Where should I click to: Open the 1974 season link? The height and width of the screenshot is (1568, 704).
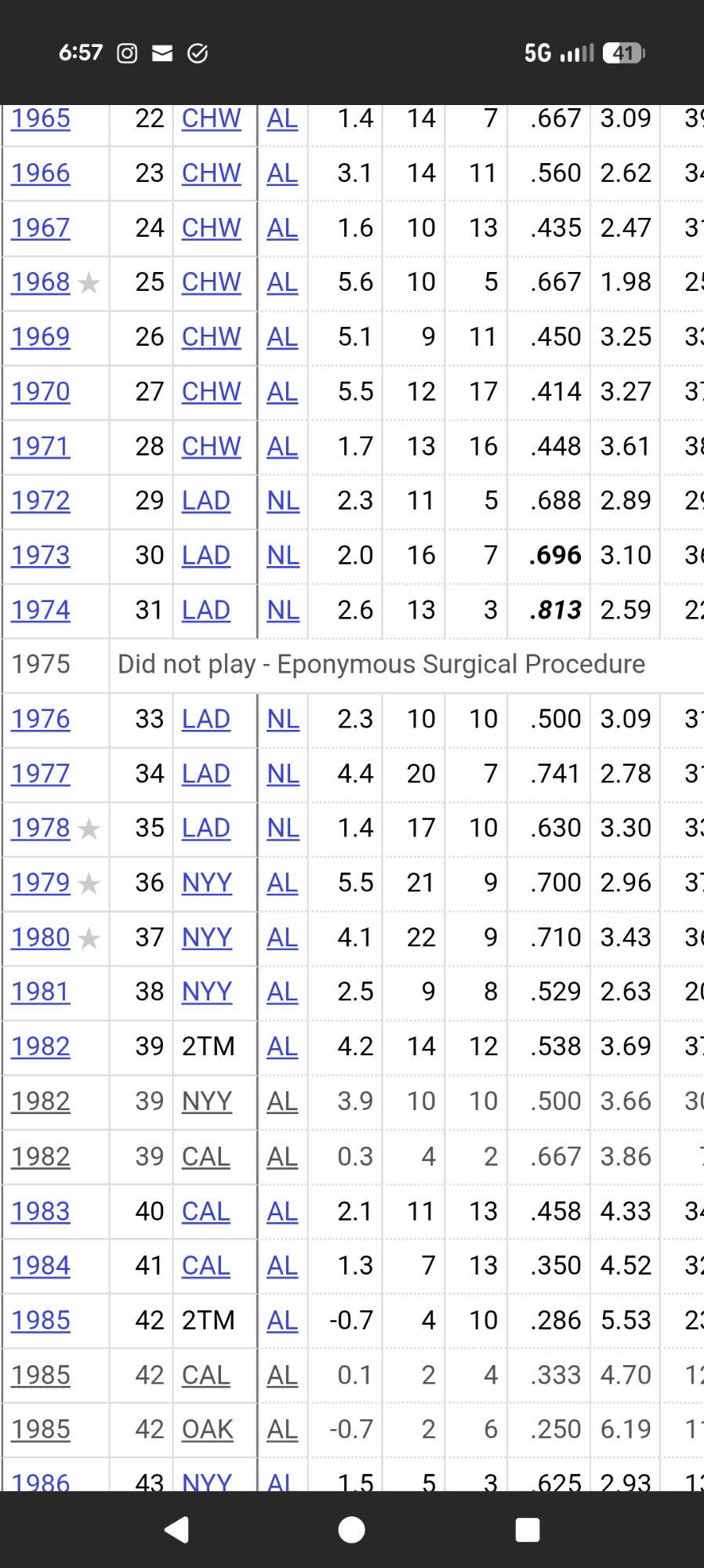[41, 610]
